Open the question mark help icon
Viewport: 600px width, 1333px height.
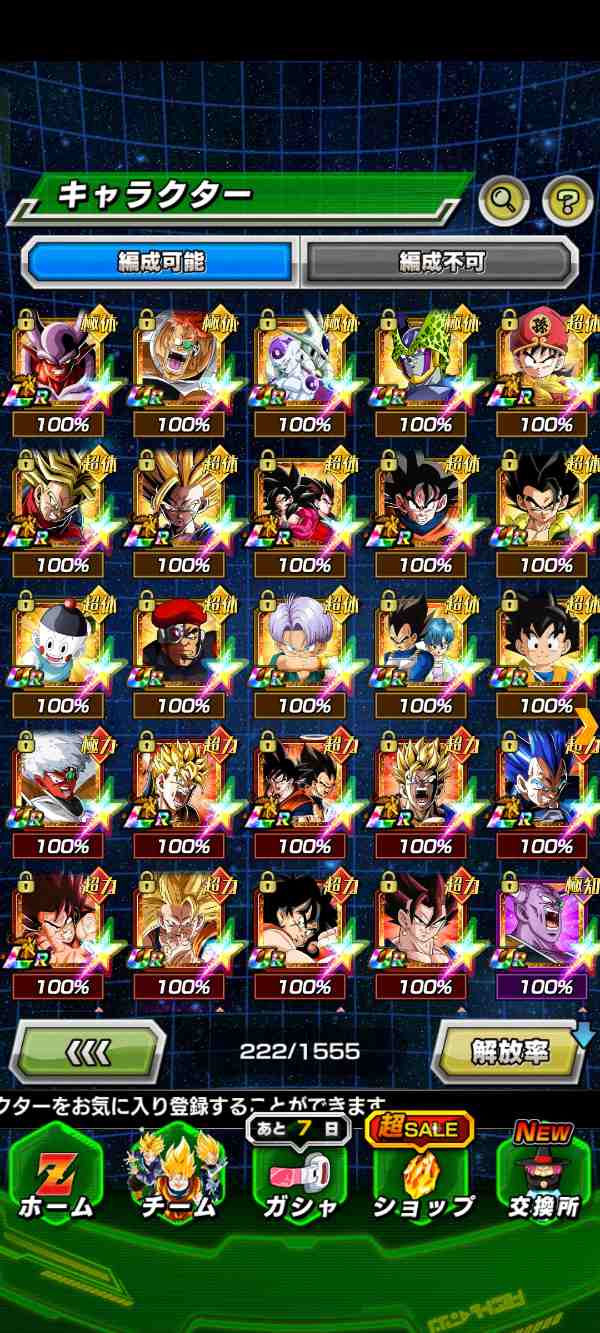click(567, 203)
